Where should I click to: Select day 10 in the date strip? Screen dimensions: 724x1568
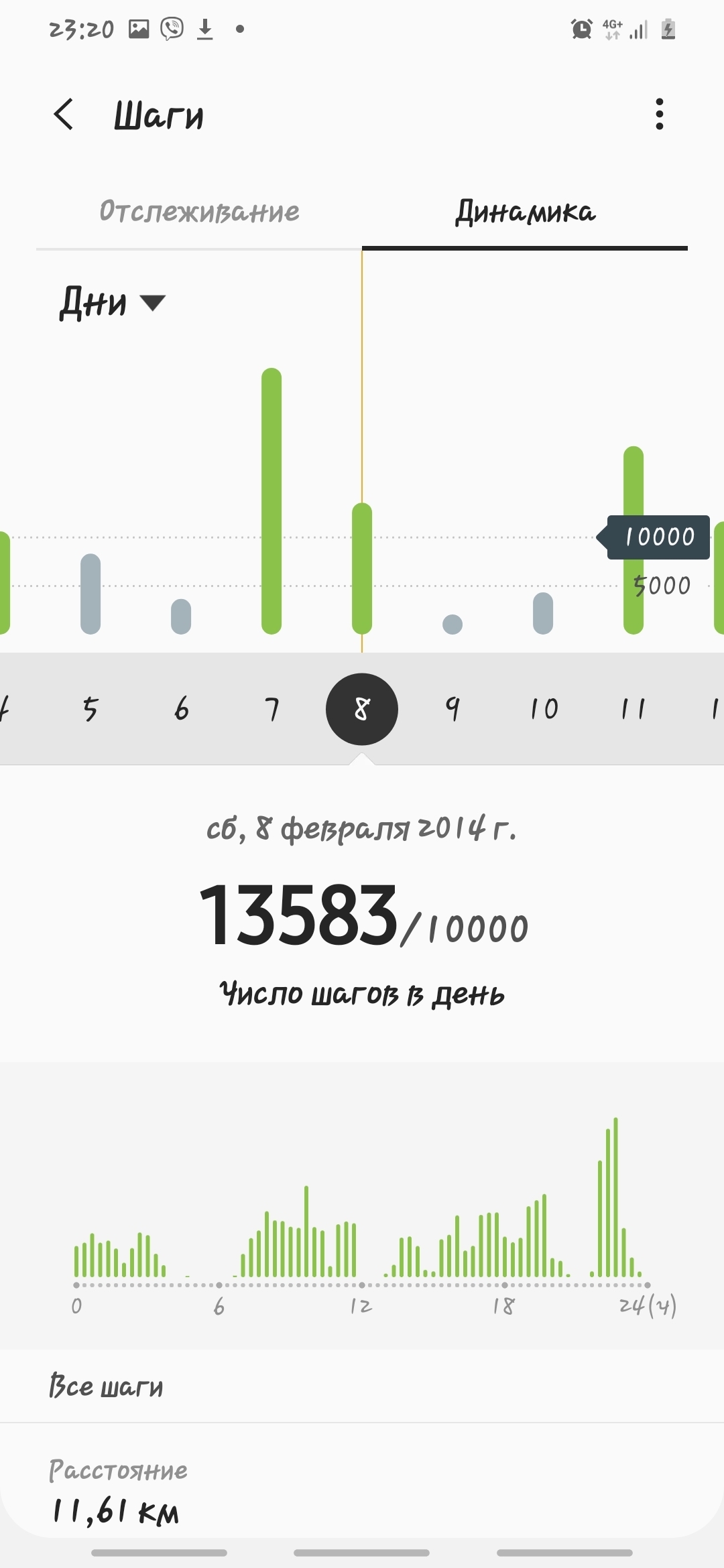[543, 709]
